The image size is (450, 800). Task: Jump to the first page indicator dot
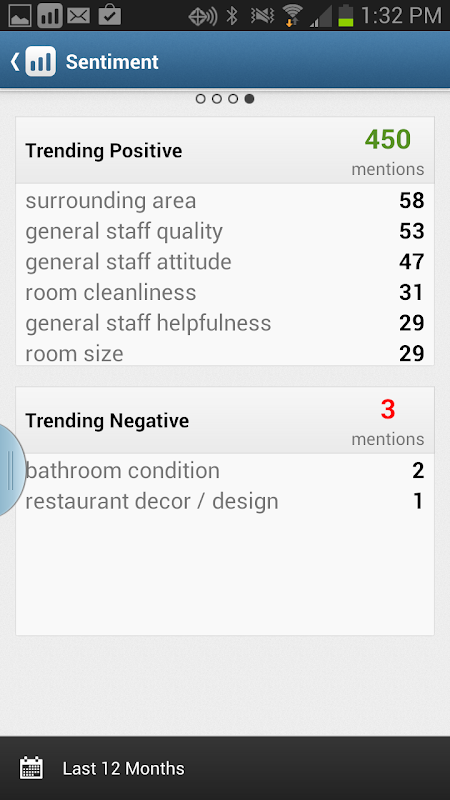[201, 98]
